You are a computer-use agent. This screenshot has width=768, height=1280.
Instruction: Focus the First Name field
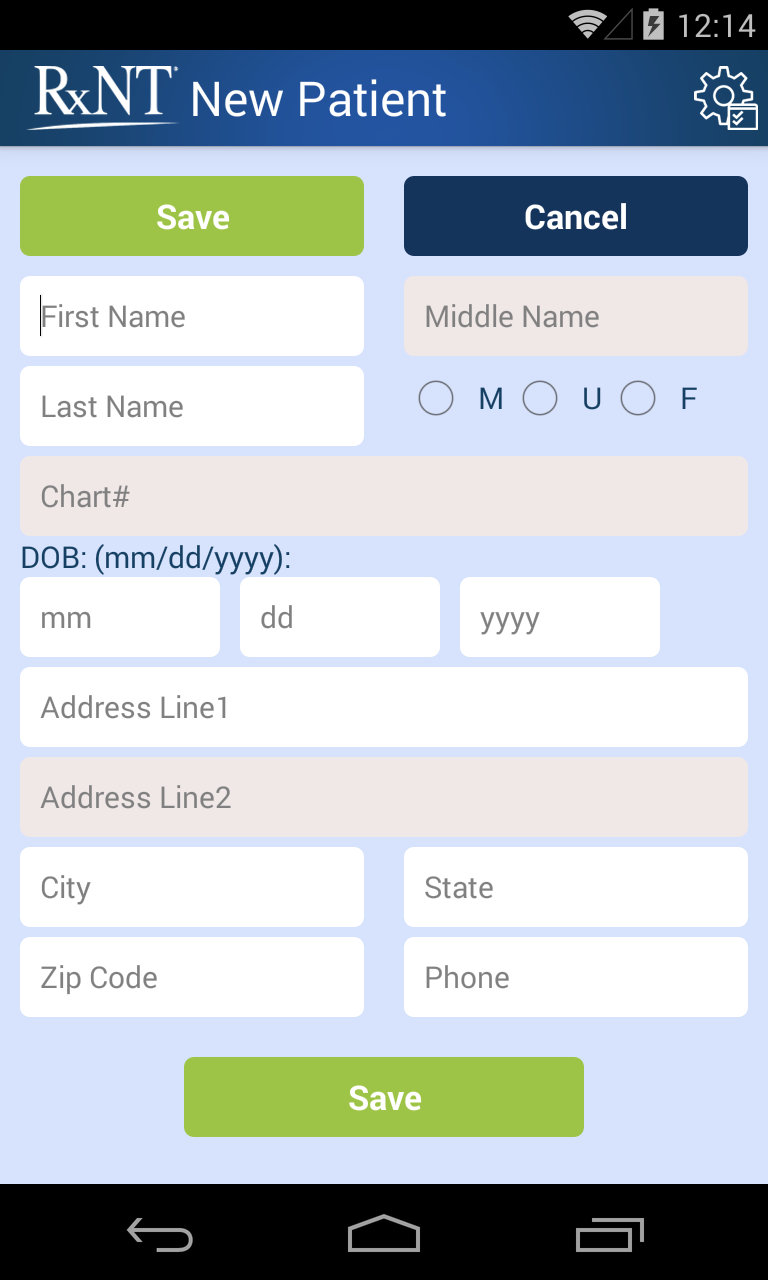[x=192, y=316]
